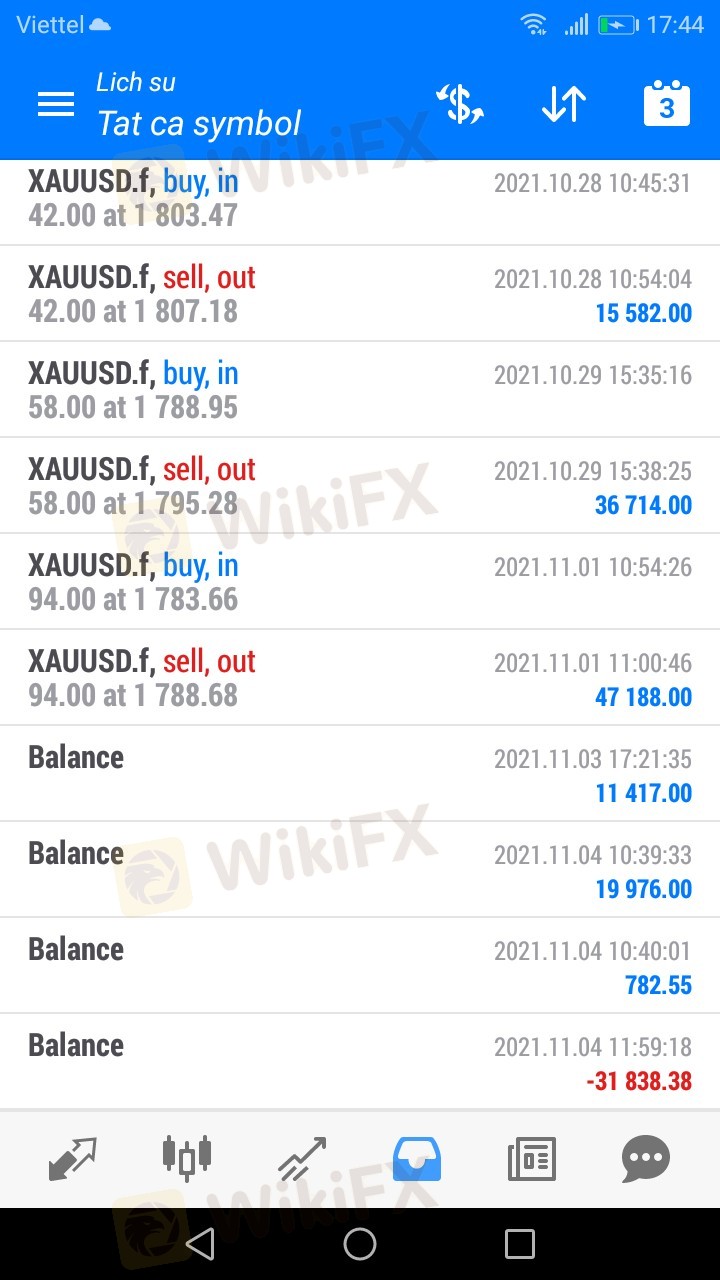Screen dimensions: 720x1280
Task: Open the Balance entry of -31 838.38
Action: point(360,1062)
